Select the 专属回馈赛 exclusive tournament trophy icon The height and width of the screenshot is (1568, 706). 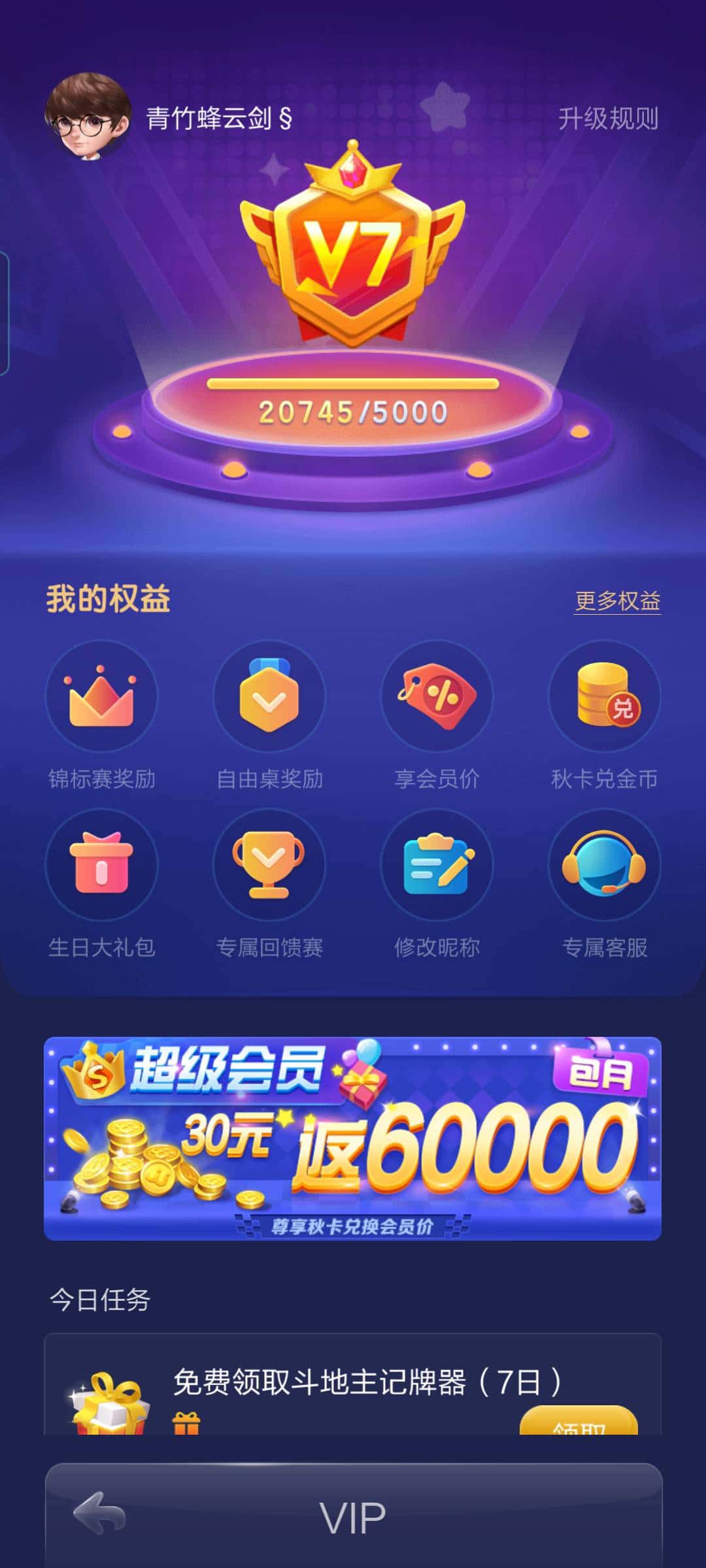[269, 864]
